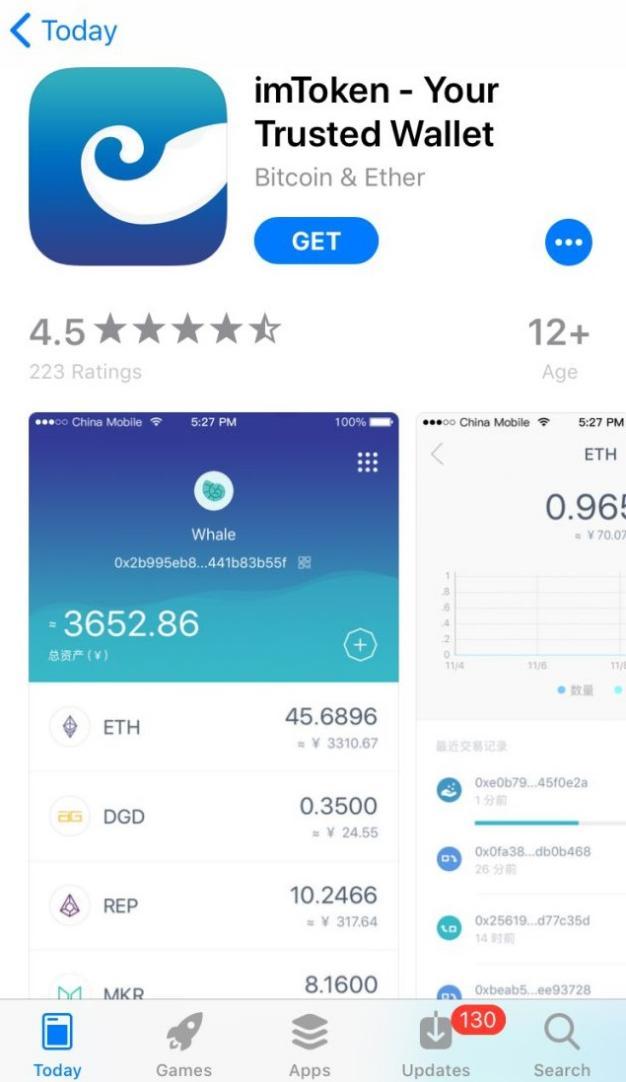Open the first wallet preview screenshot

[x=213, y=700]
